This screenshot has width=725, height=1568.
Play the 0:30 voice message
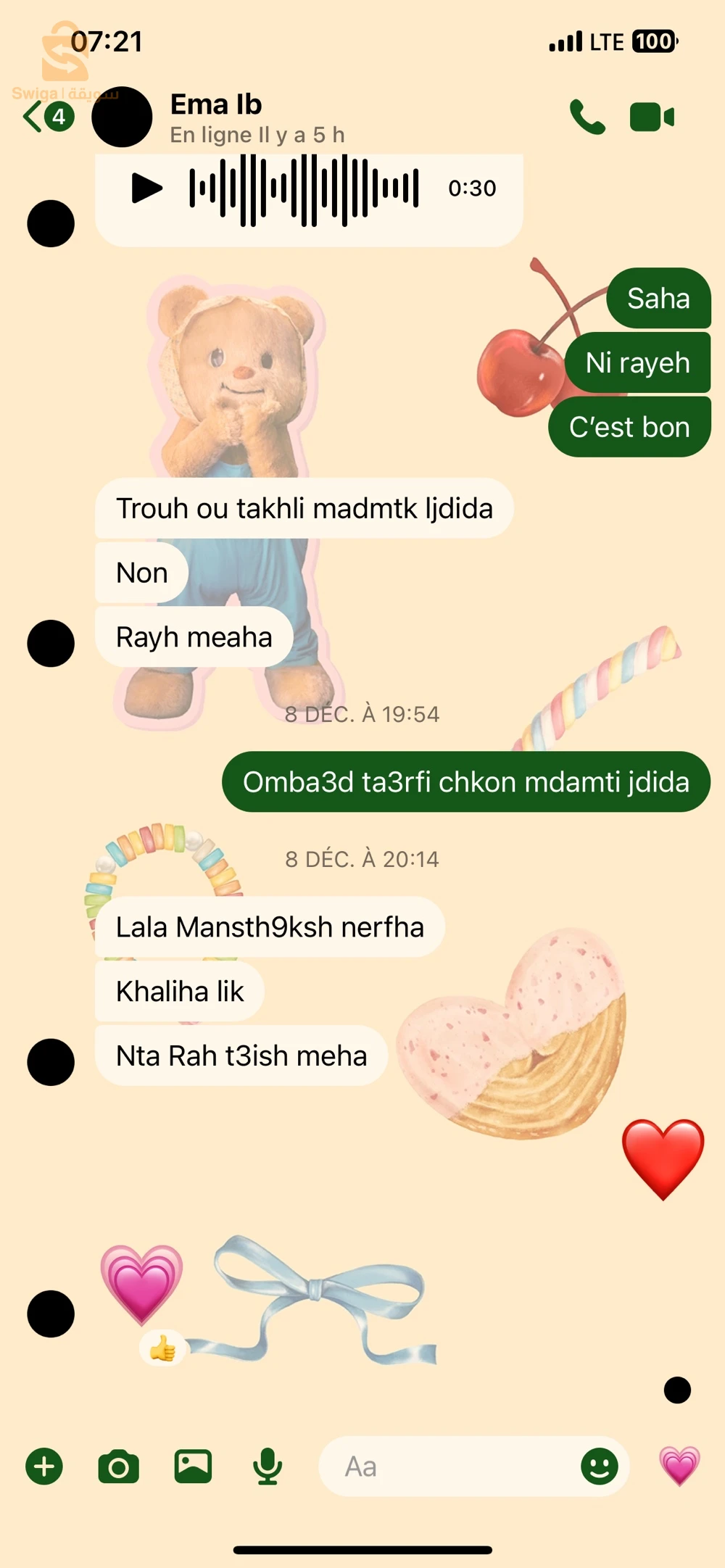(146, 188)
